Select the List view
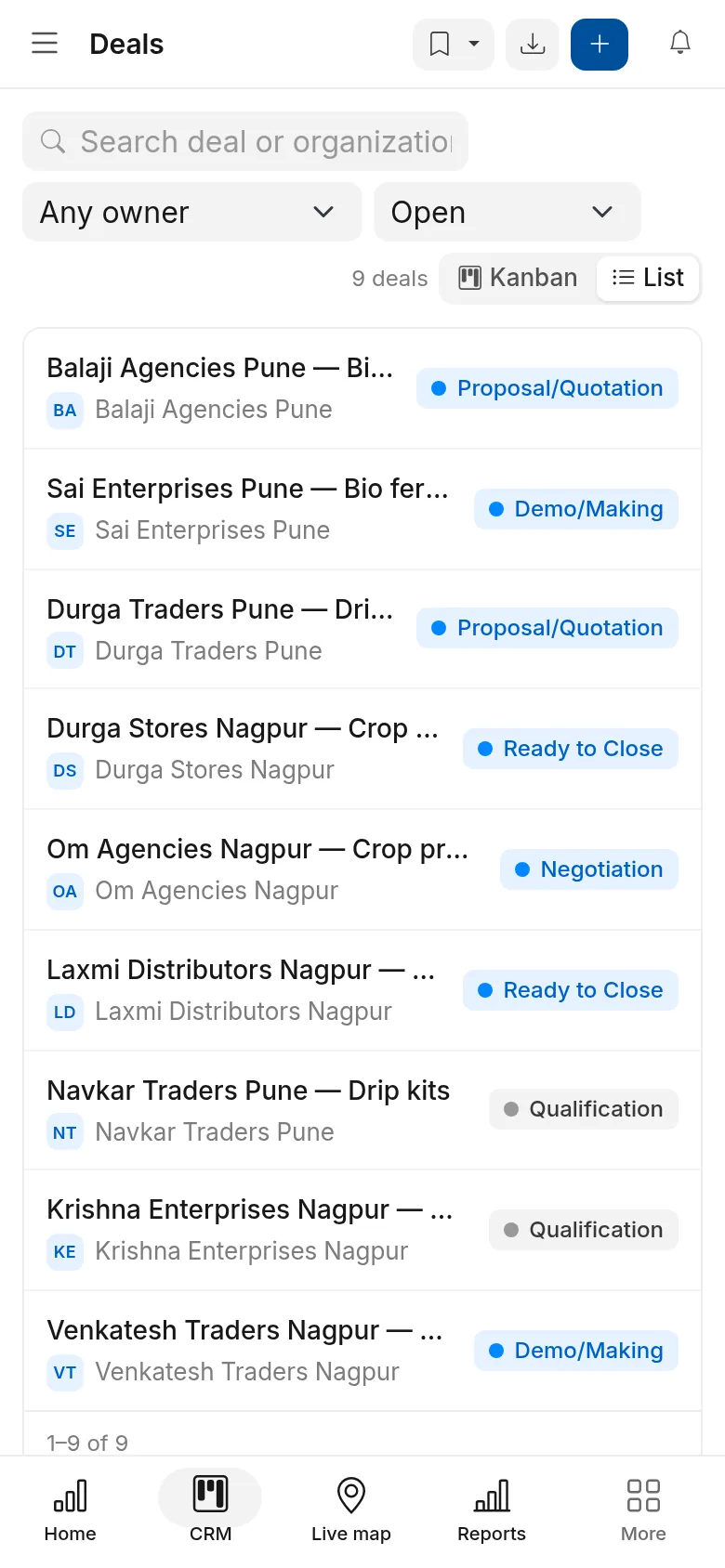 648,278
